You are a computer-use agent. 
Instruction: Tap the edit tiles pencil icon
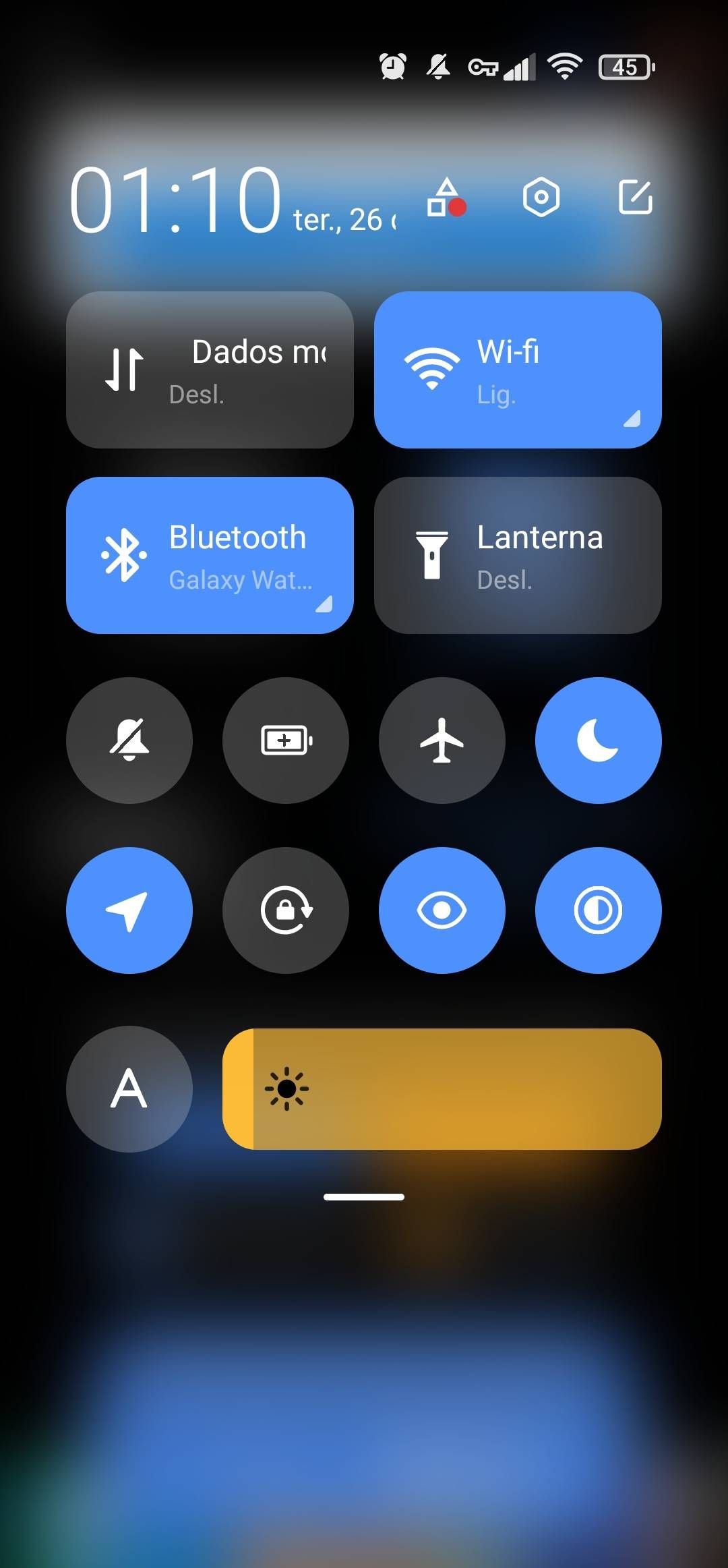[x=636, y=198]
